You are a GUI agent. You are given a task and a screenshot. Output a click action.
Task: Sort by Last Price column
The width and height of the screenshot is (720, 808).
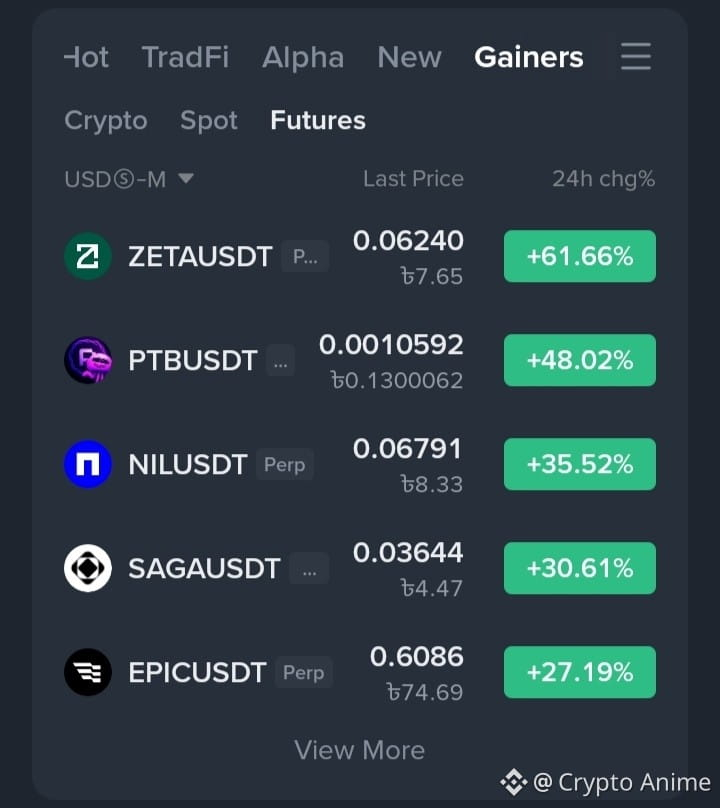(413, 179)
